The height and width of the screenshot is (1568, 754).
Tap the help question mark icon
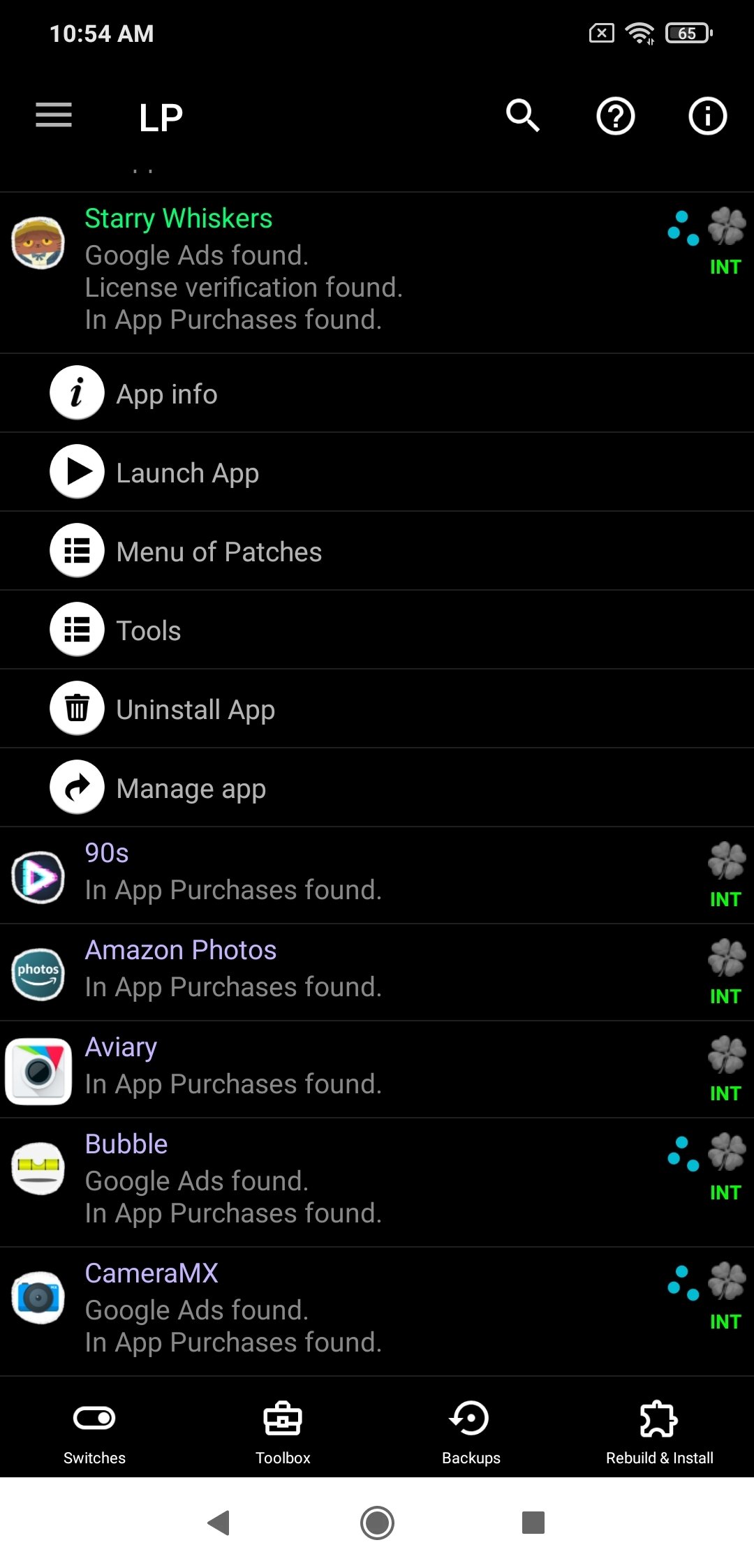pyautogui.click(x=615, y=116)
